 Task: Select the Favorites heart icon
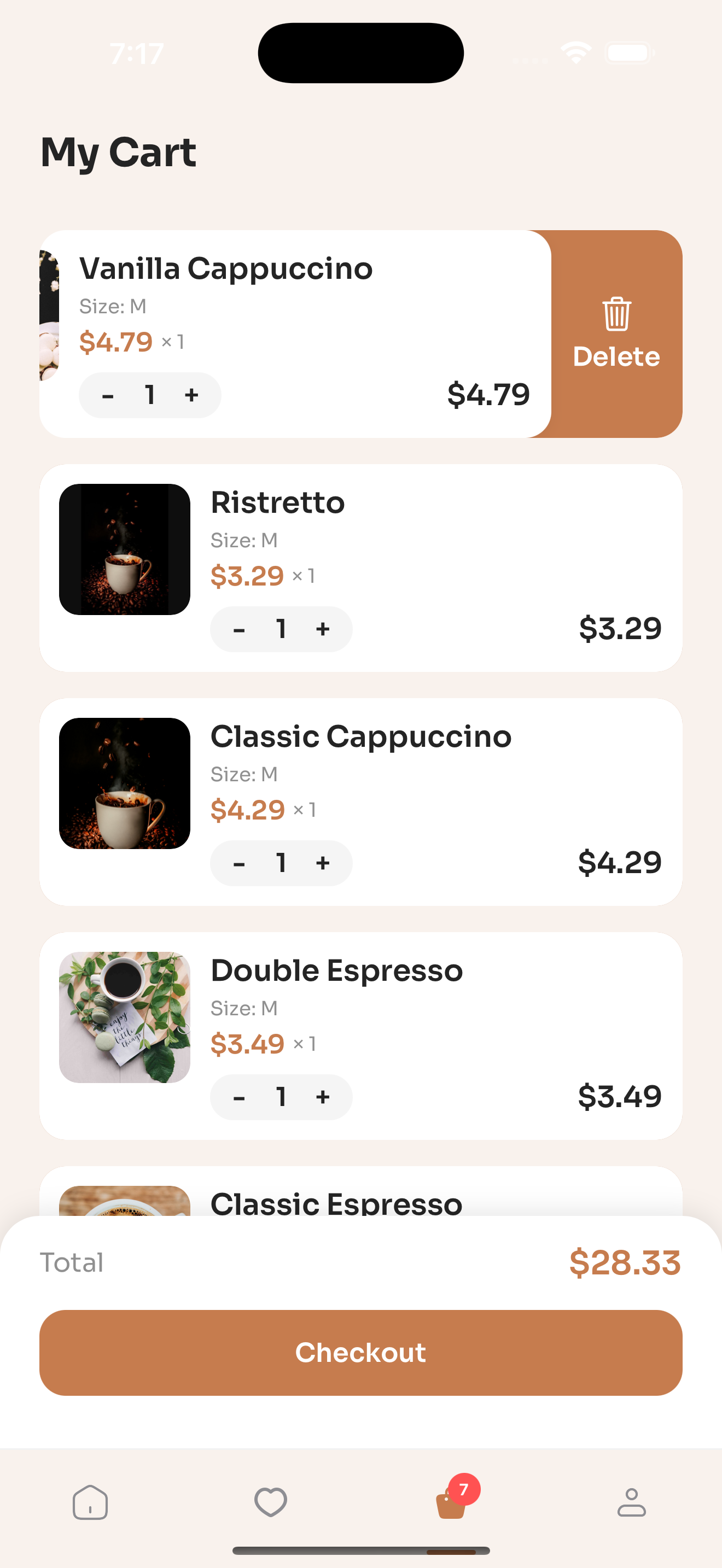click(x=270, y=1503)
